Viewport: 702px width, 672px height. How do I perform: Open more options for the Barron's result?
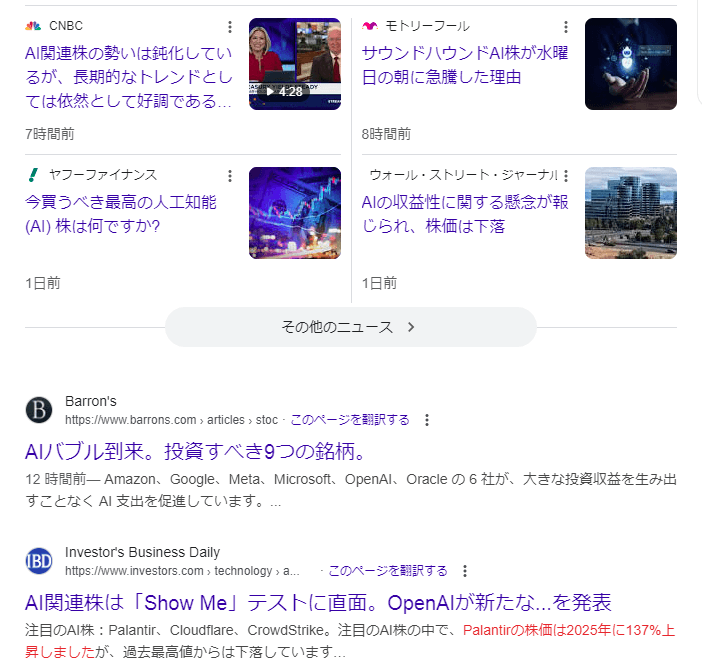click(427, 420)
